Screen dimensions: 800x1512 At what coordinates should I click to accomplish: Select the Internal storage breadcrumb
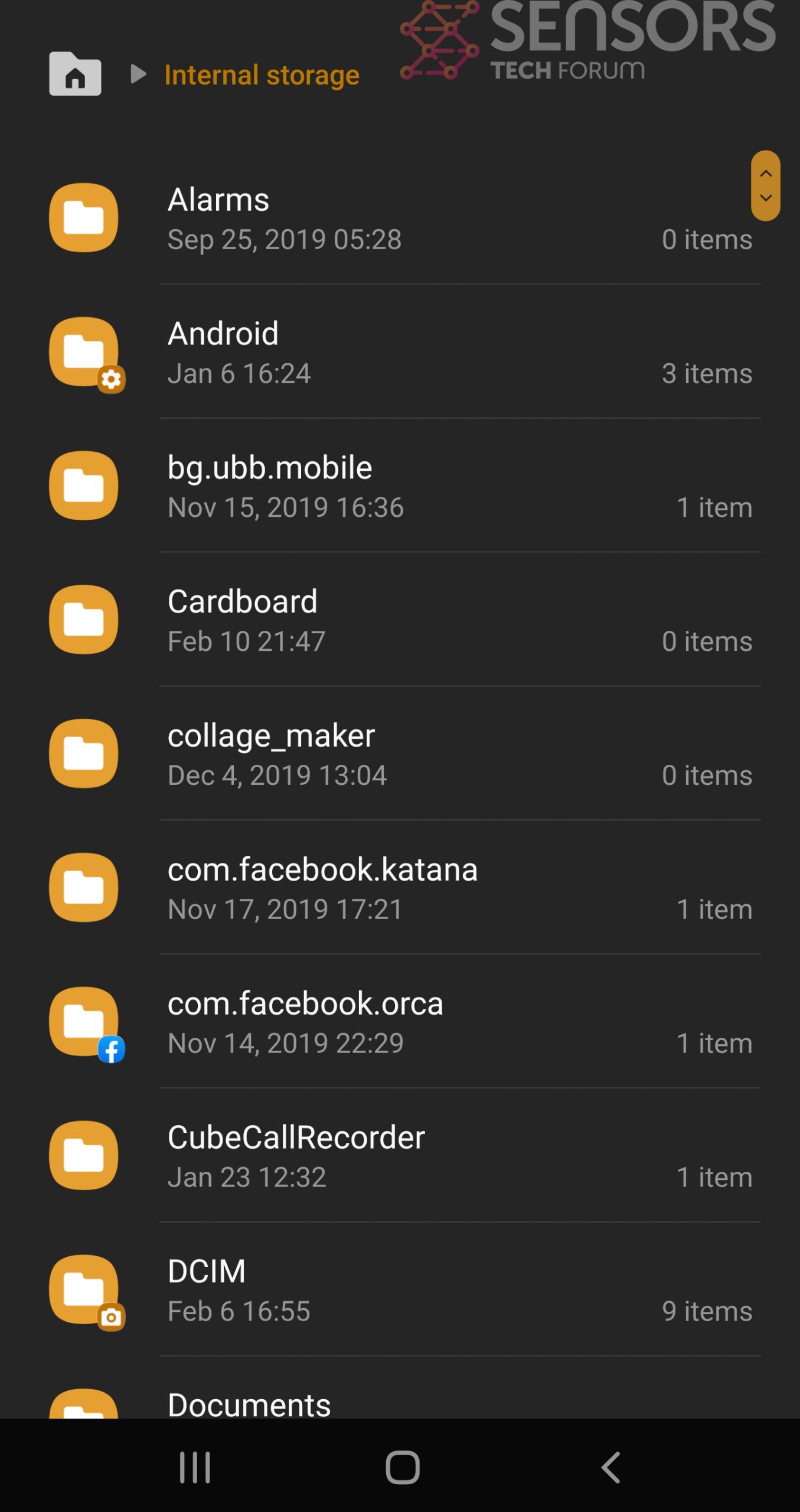coord(262,75)
